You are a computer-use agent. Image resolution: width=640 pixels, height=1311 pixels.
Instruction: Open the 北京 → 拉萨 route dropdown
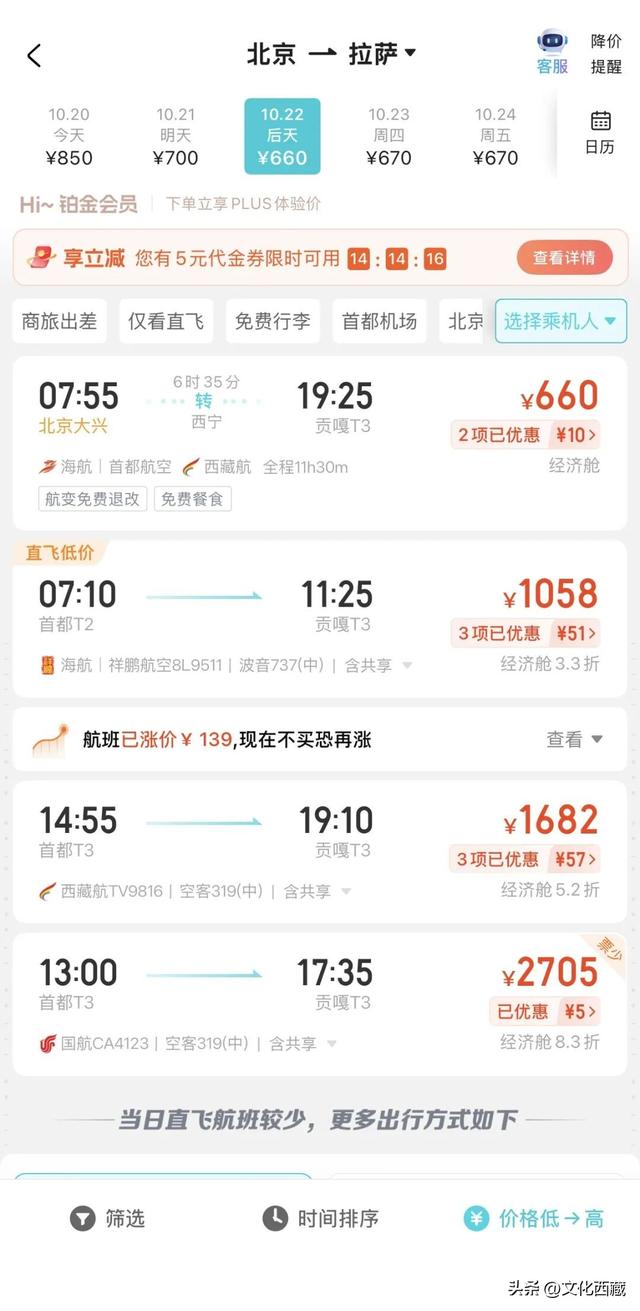(331, 54)
